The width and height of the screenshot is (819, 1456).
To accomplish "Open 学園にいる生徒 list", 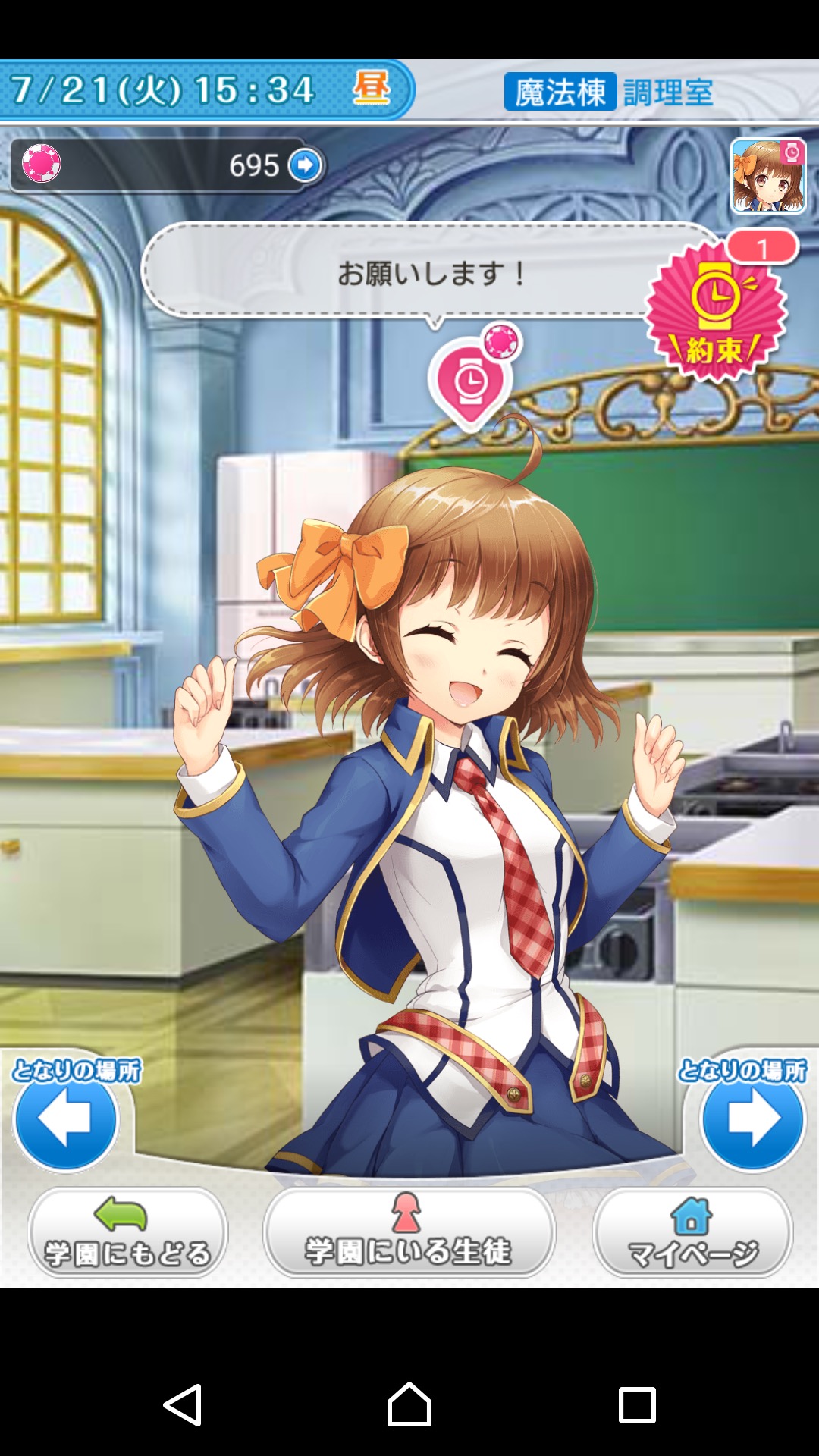I will [409, 1232].
